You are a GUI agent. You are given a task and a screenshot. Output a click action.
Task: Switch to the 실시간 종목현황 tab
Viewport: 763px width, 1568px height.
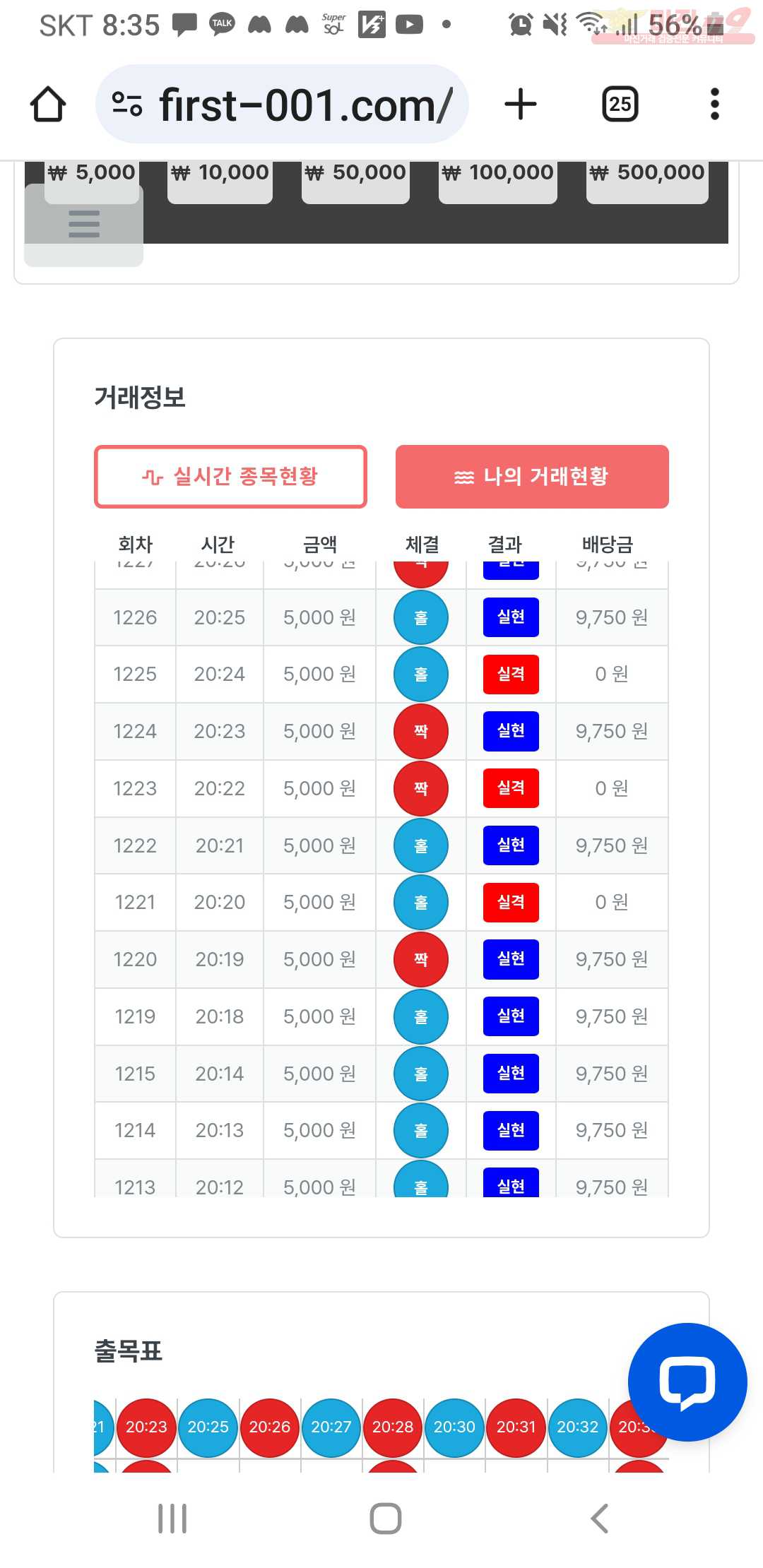[230, 477]
